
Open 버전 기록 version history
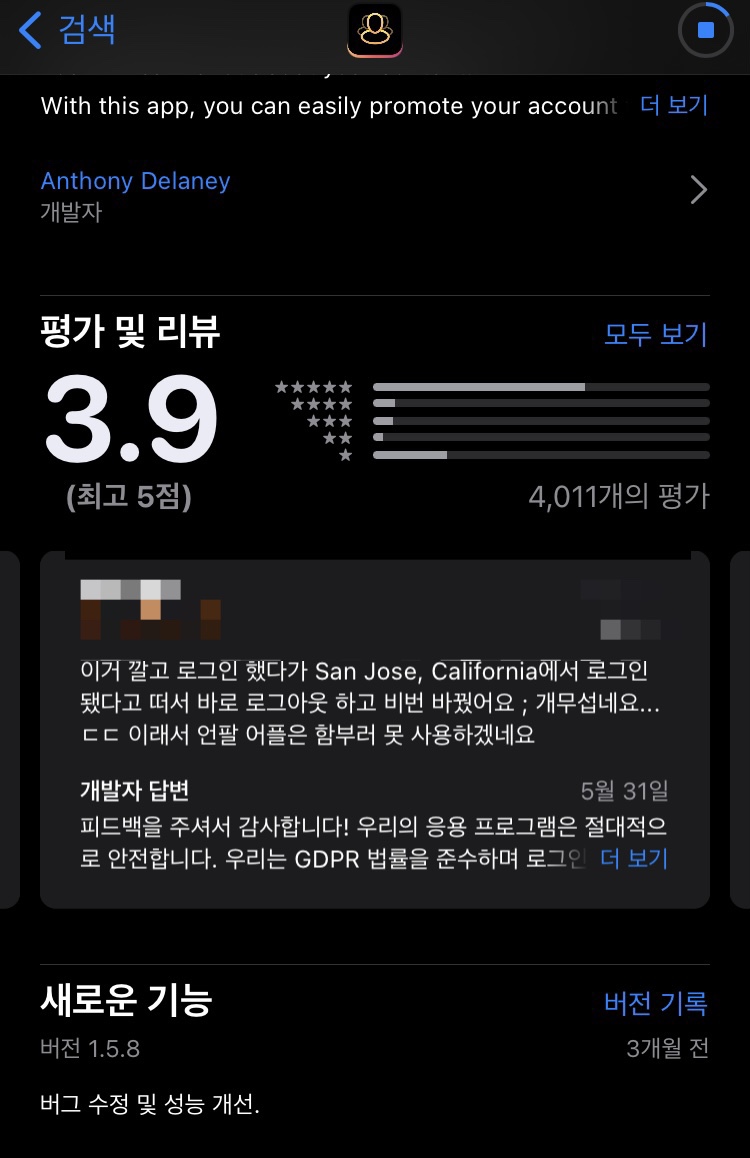[655, 1003]
